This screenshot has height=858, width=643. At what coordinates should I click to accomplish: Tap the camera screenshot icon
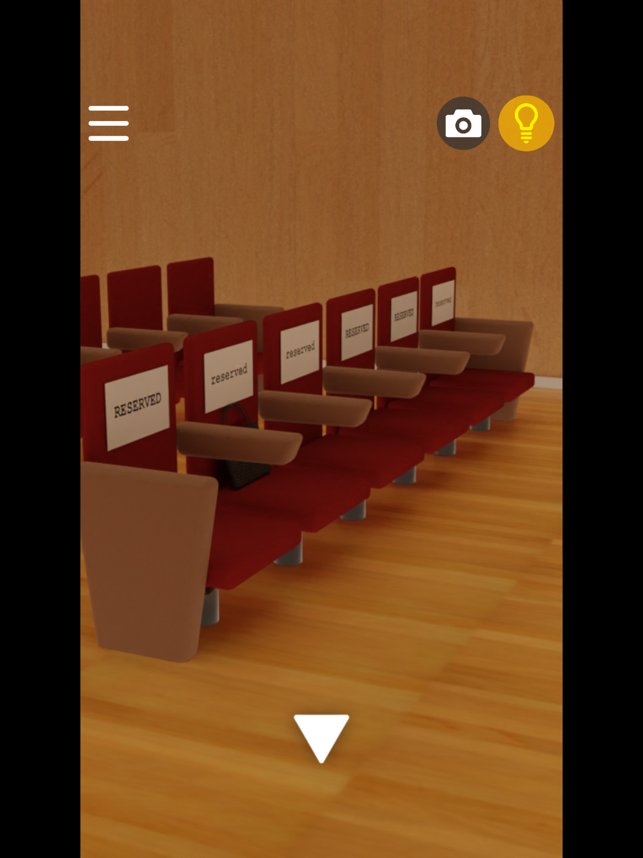click(463, 124)
